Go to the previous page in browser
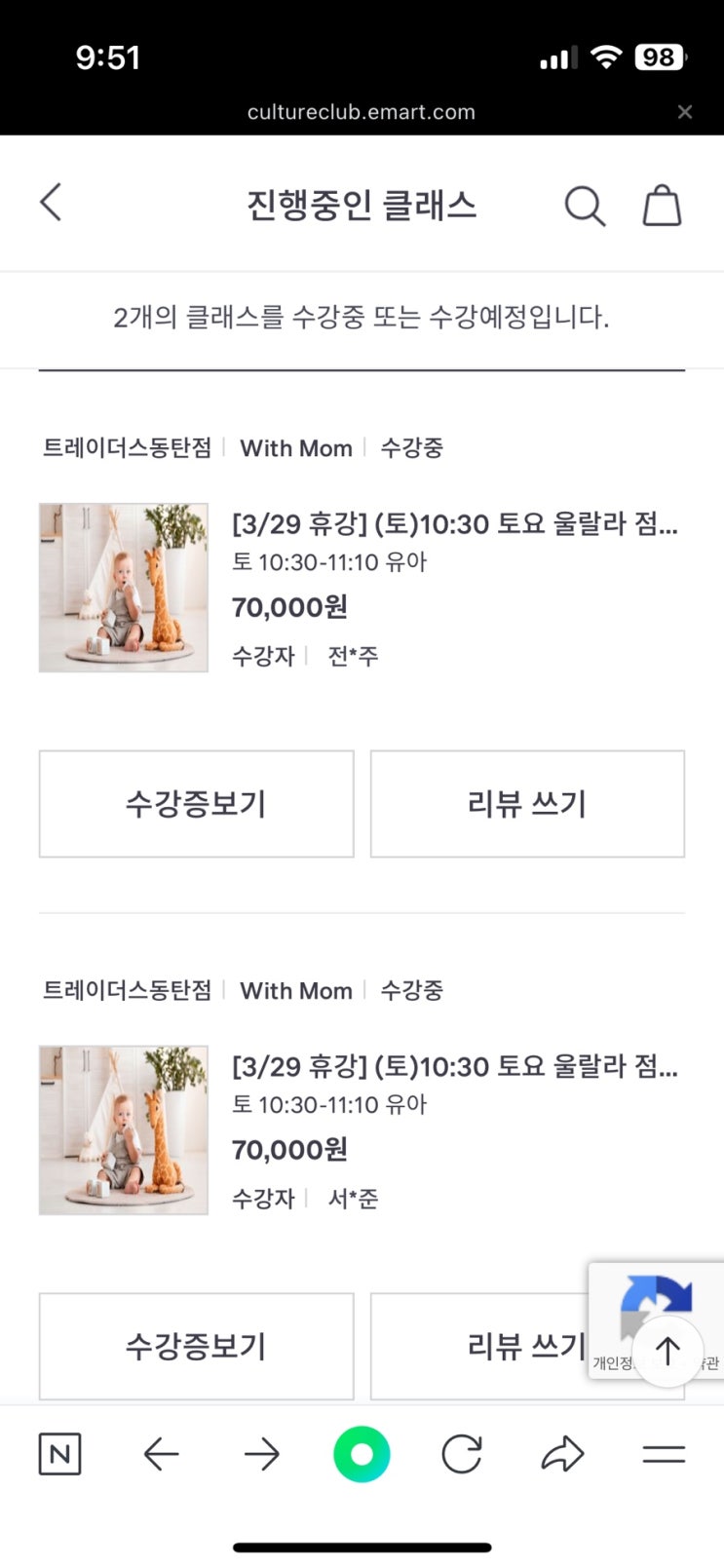This screenshot has height=1568, width=724. click(161, 1455)
